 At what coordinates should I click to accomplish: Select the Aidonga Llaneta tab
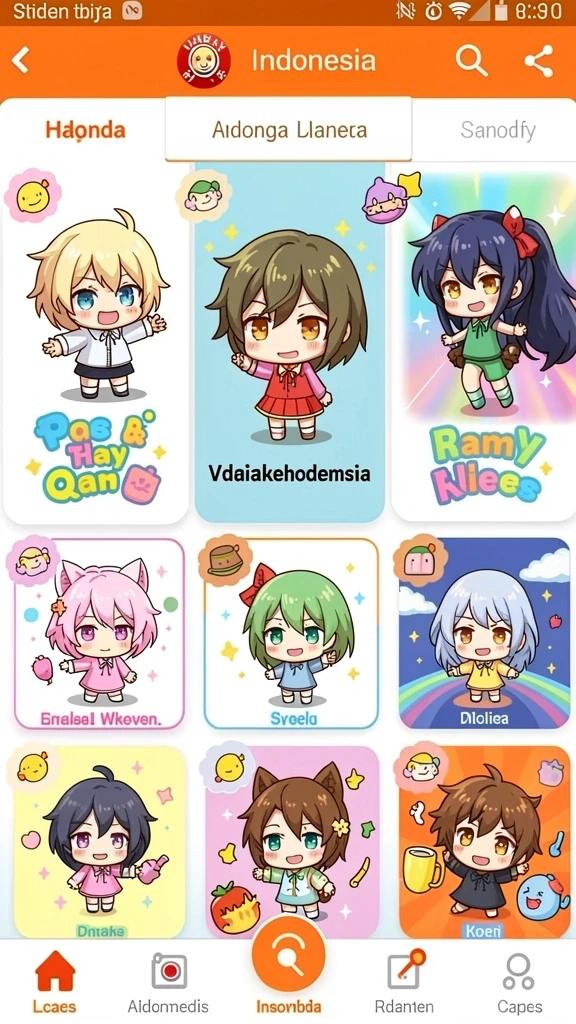[x=289, y=129]
